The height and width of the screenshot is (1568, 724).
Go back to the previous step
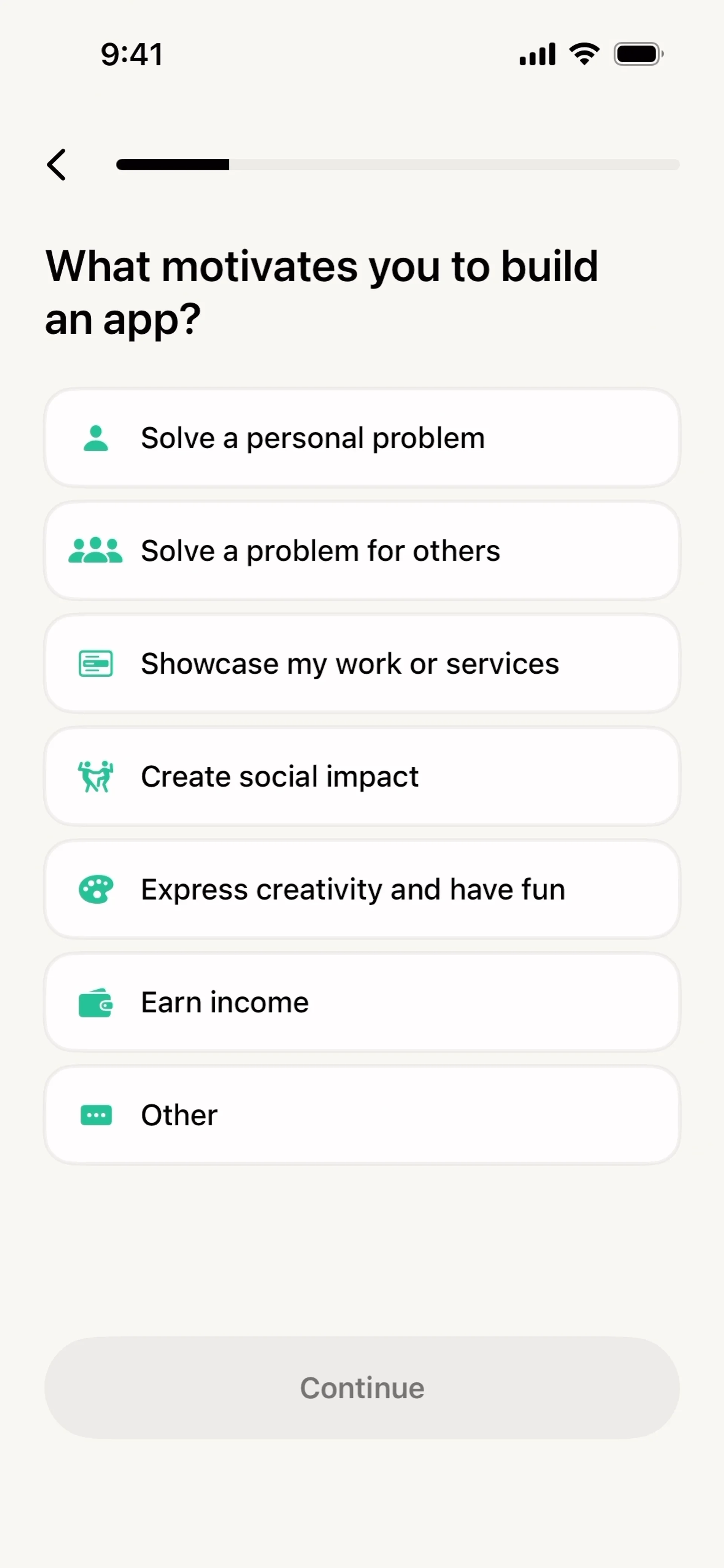click(x=57, y=164)
